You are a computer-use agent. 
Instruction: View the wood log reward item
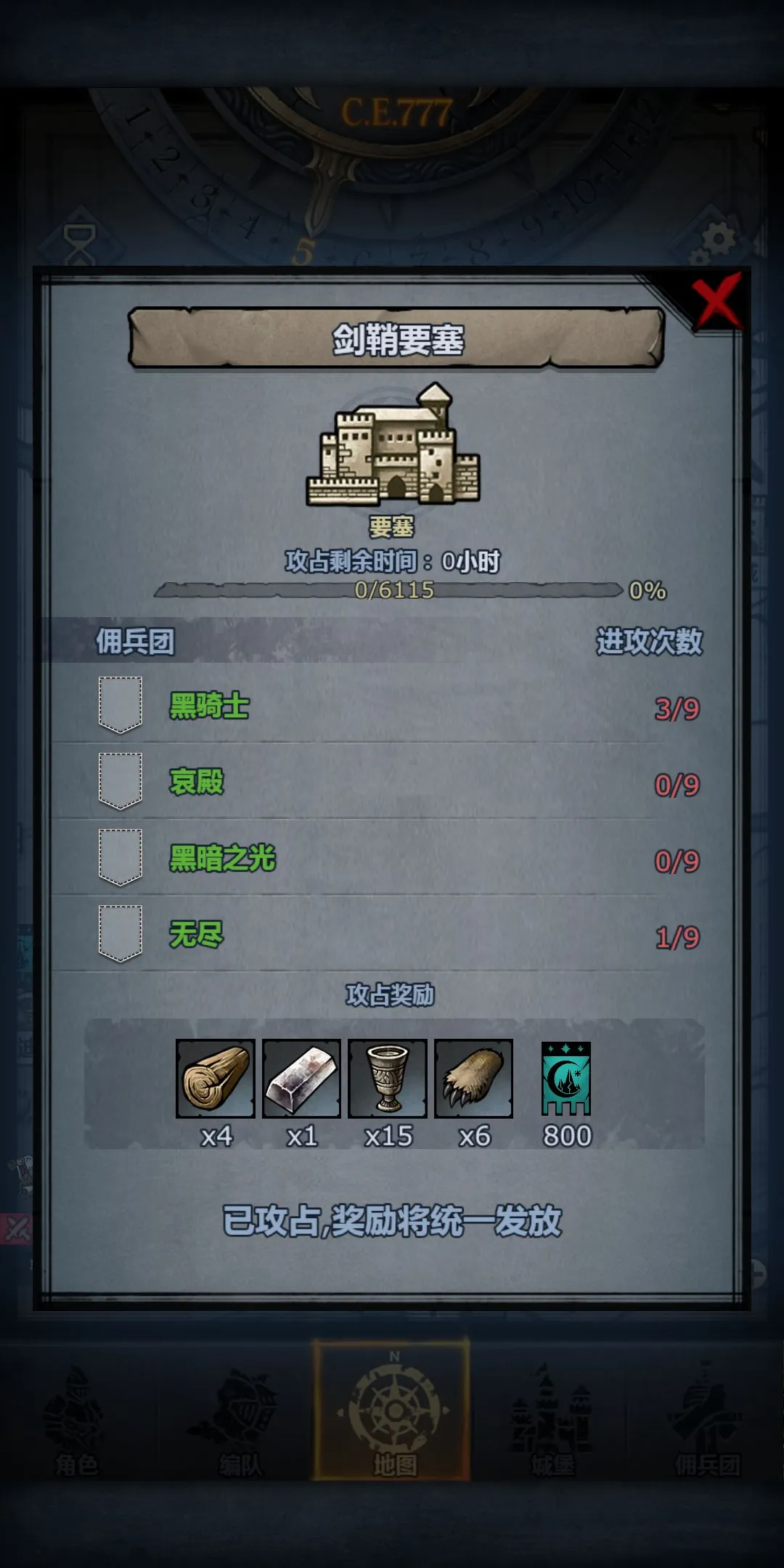click(216, 1079)
